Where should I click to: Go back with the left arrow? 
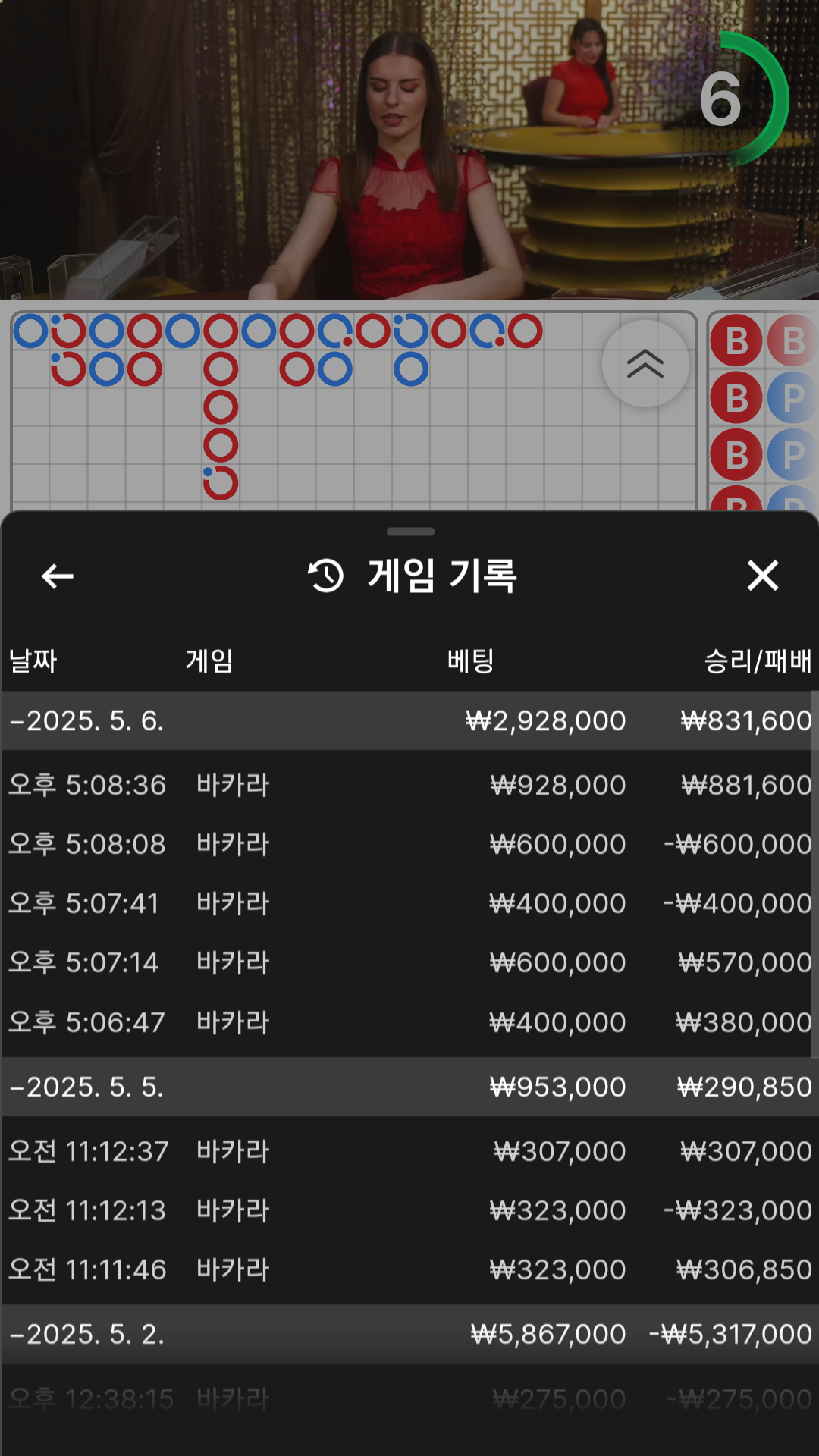[58, 576]
